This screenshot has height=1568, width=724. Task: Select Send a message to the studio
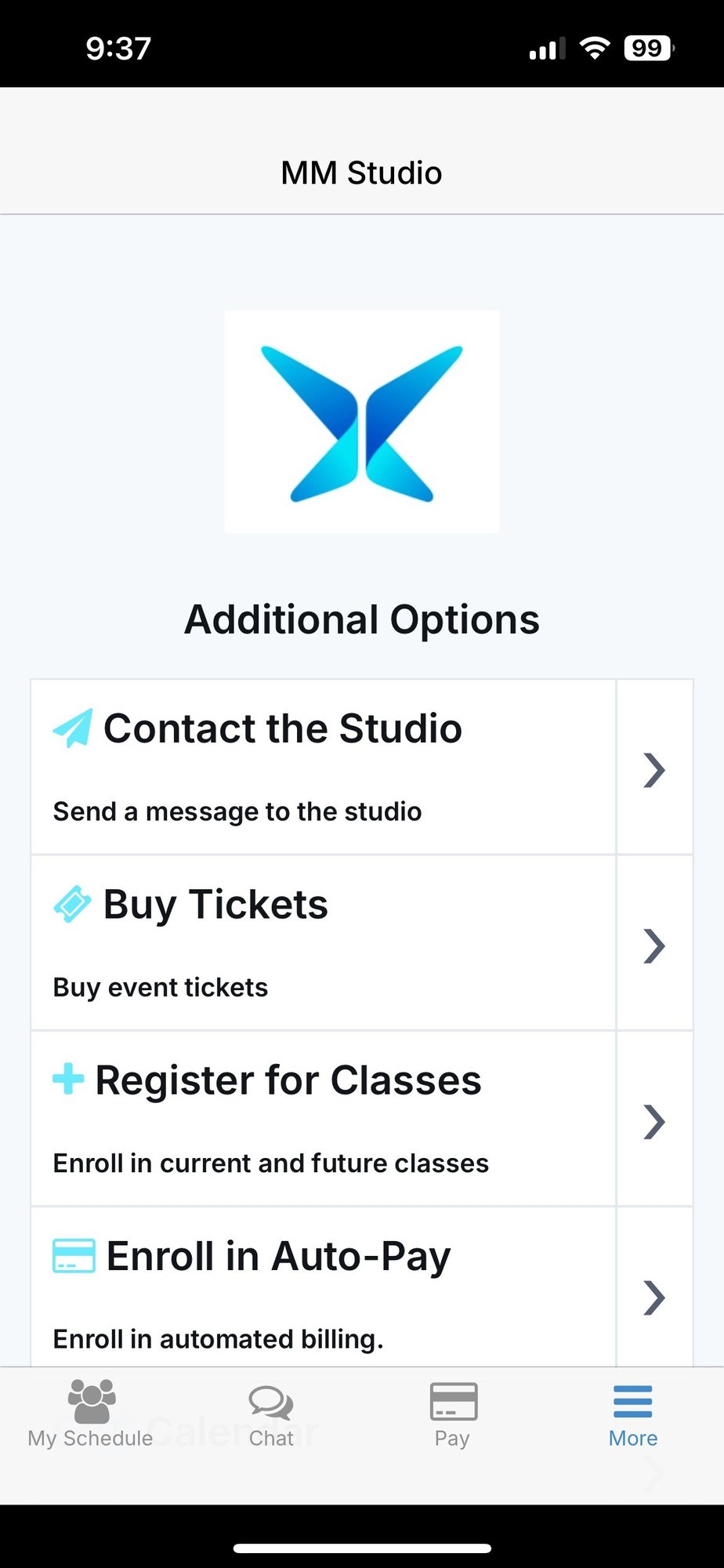point(237,812)
